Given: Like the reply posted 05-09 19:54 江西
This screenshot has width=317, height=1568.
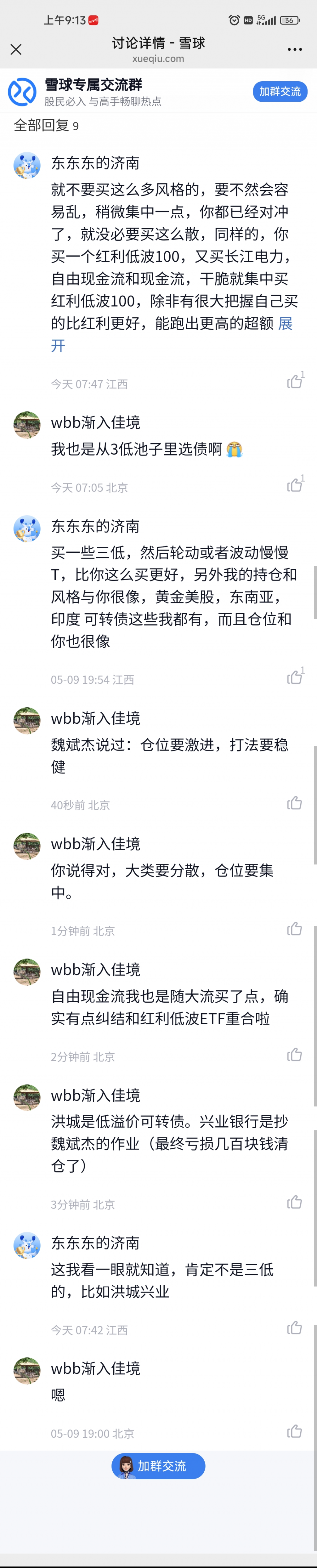Looking at the screenshot, I should pyautogui.click(x=294, y=678).
